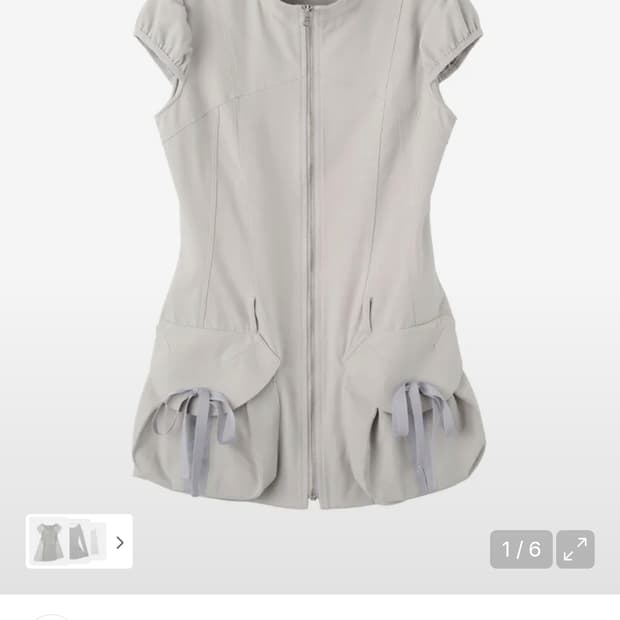Open the image thumbnail gallery strip
Image resolution: width=620 pixels, height=620 pixels.
(x=79, y=542)
